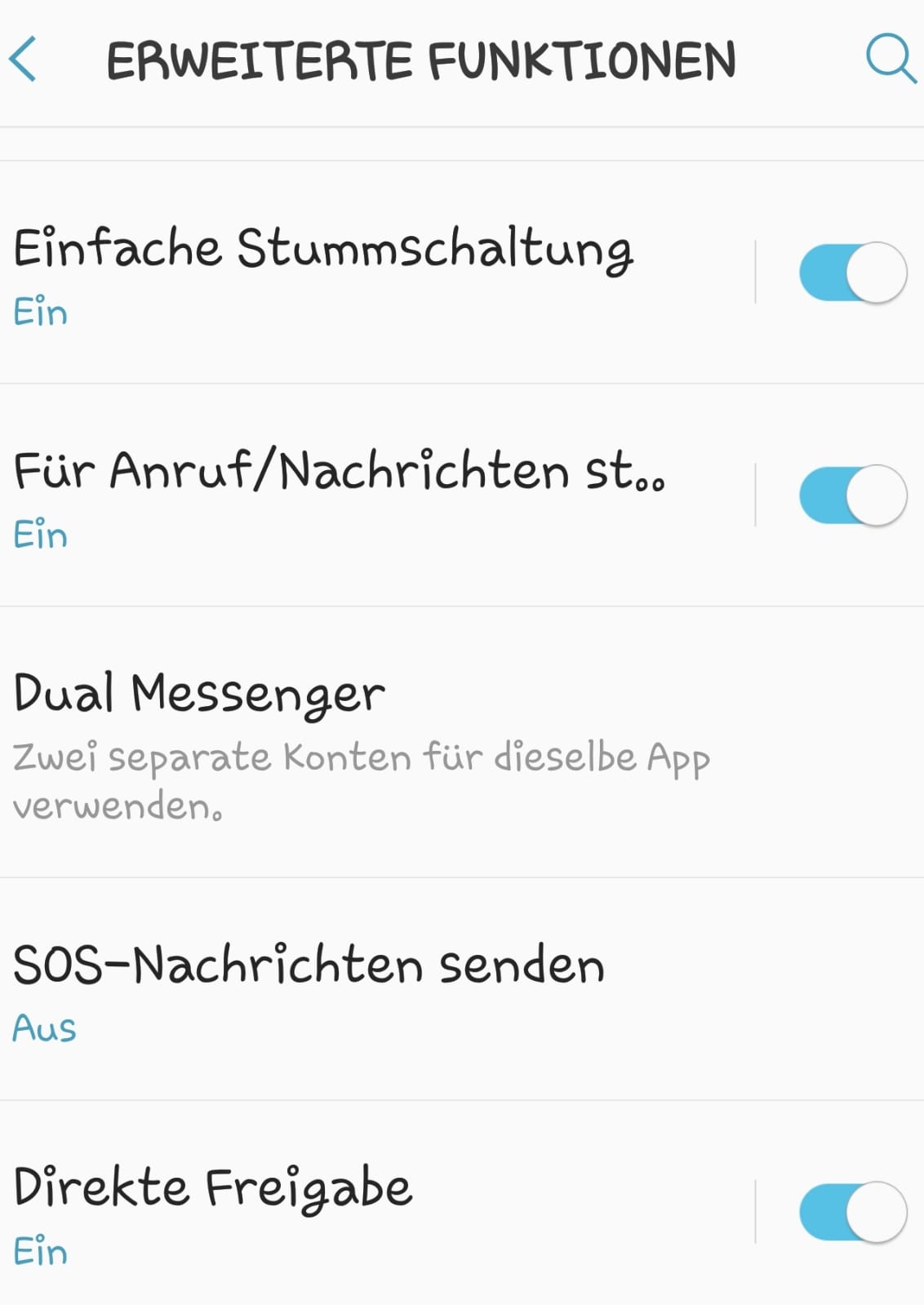Open Direkte Freigabe details
The height and width of the screenshot is (1305, 924).
(x=367, y=1212)
